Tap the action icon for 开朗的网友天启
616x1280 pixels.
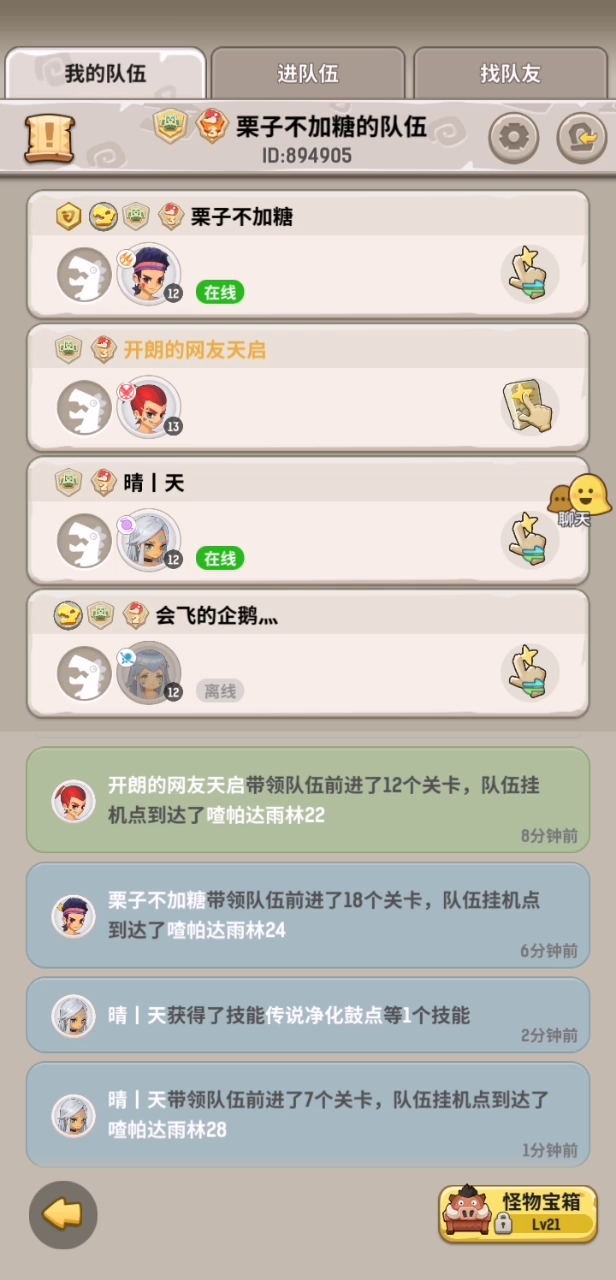tap(529, 406)
